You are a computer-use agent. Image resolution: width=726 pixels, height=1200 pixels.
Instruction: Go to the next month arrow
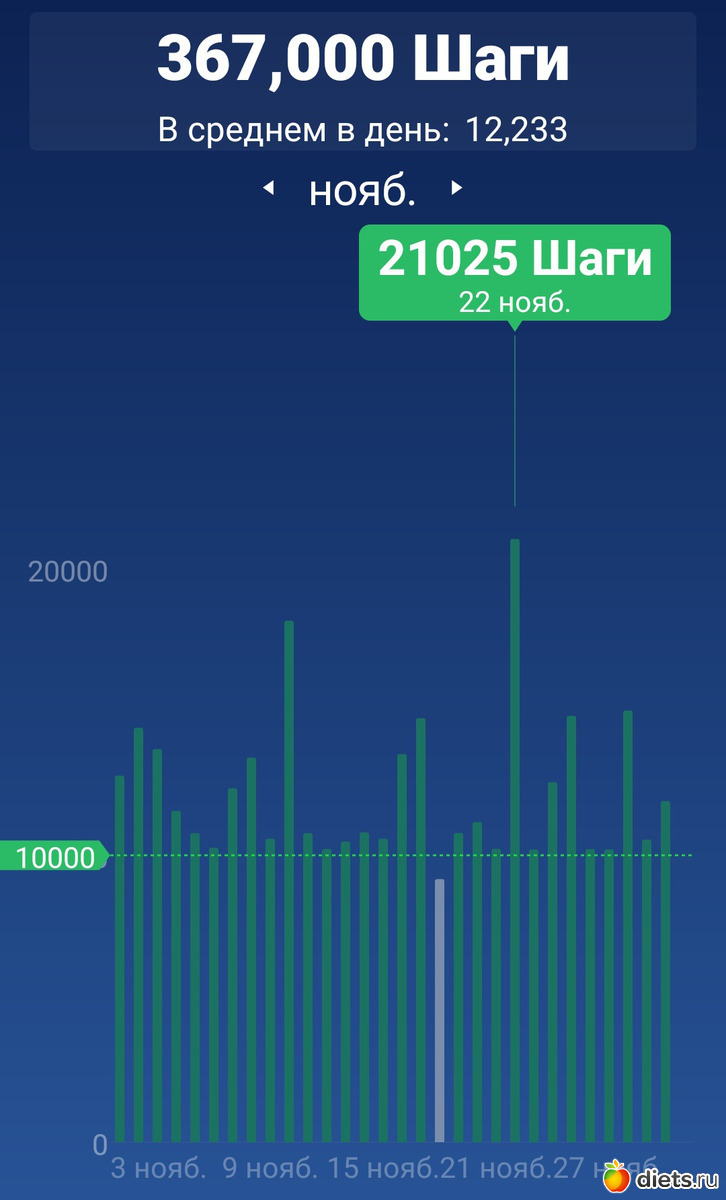pyautogui.click(x=456, y=188)
